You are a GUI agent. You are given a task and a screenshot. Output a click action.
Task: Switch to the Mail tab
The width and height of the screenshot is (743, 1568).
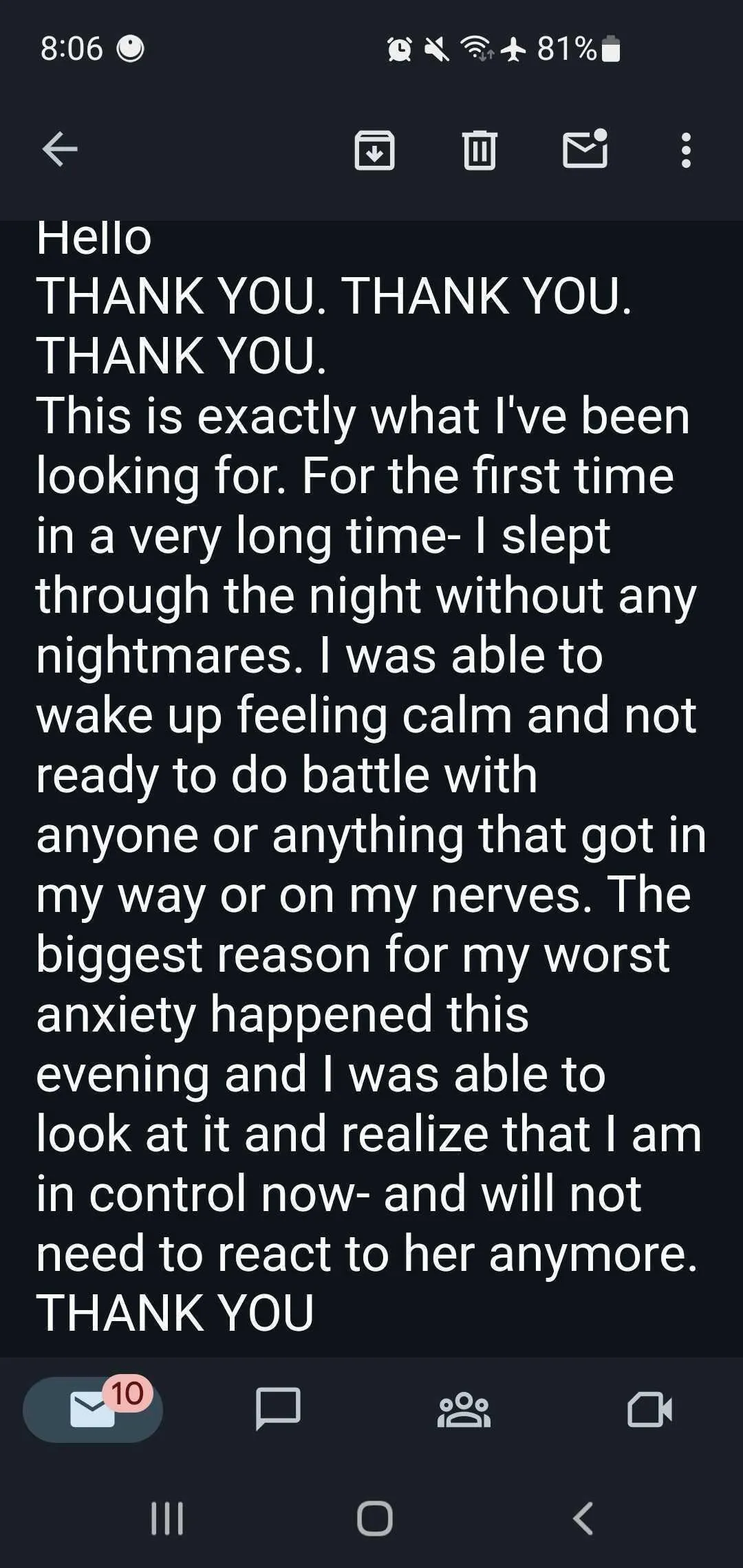(93, 1409)
